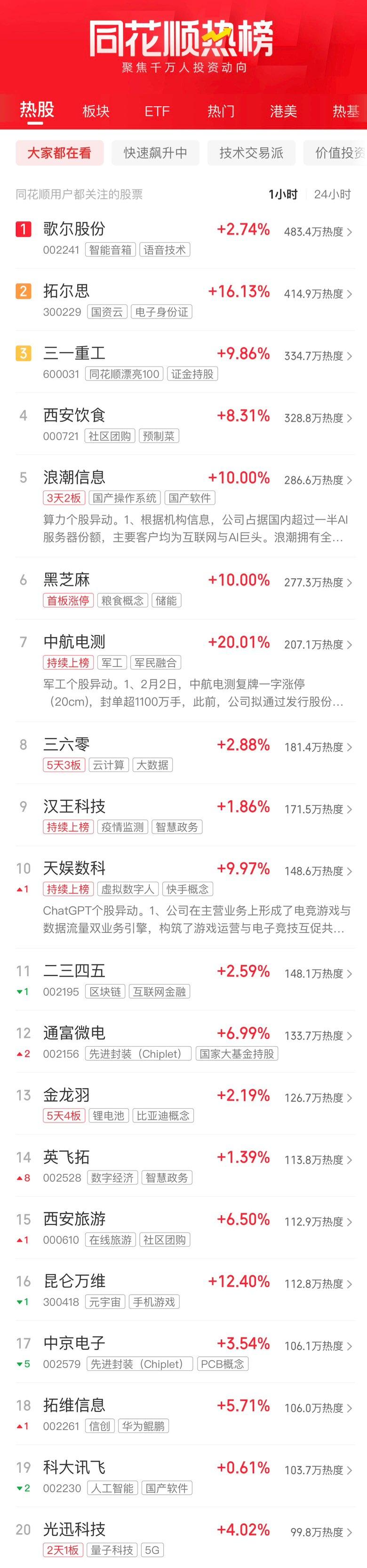The image size is (367, 1568).
Task: Open 昆仑万维 stock details
Action: 183,1290
